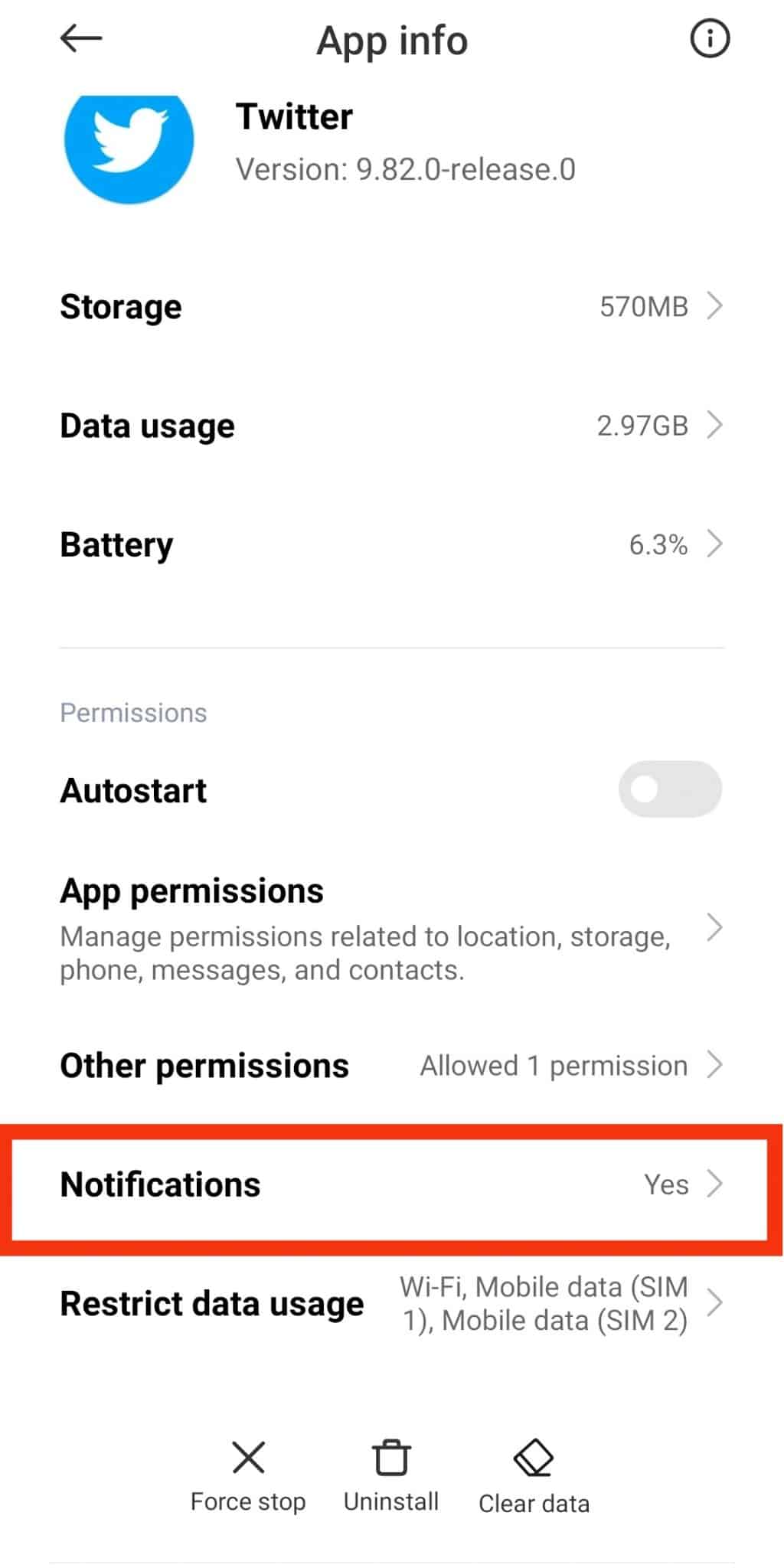Tap the Twitter app icon
The height and width of the screenshot is (1568, 784).
click(130, 145)
